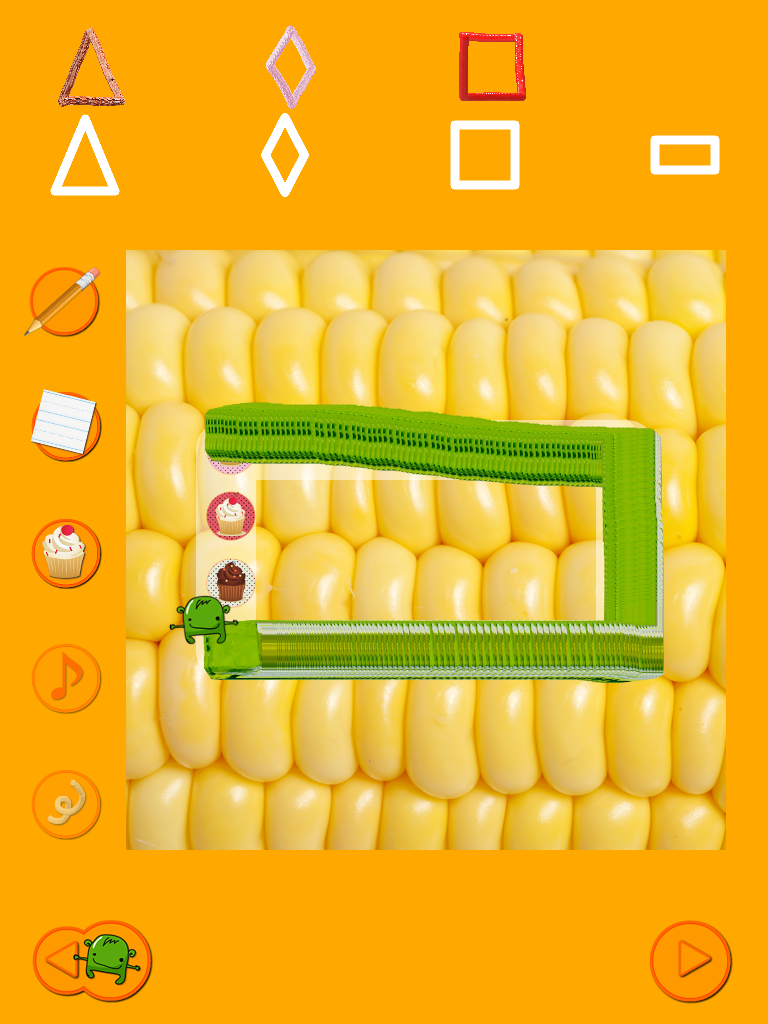Go back with the monster arrow button
The width and height of the screenshot is (768, 1024).
92,961
